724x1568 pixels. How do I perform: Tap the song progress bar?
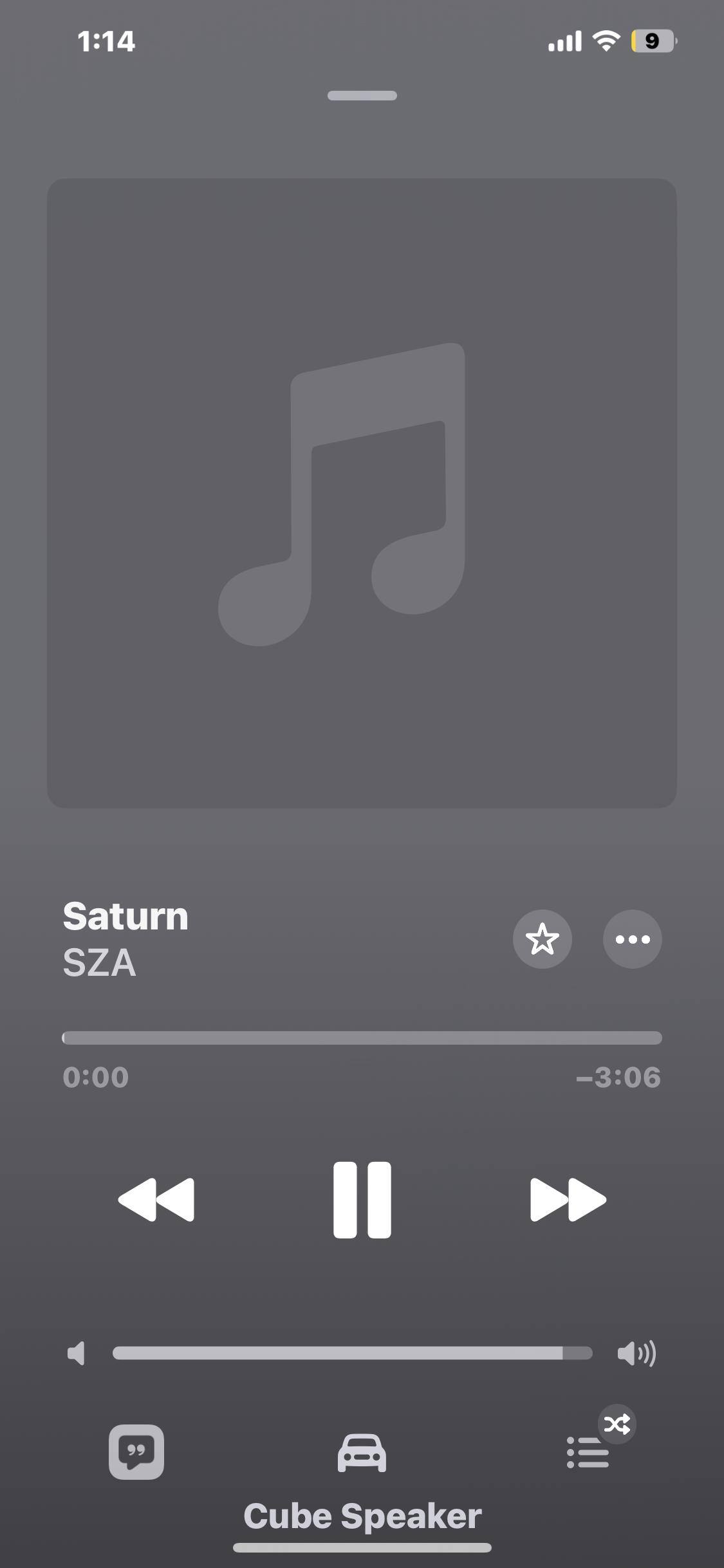[362, 1038]
